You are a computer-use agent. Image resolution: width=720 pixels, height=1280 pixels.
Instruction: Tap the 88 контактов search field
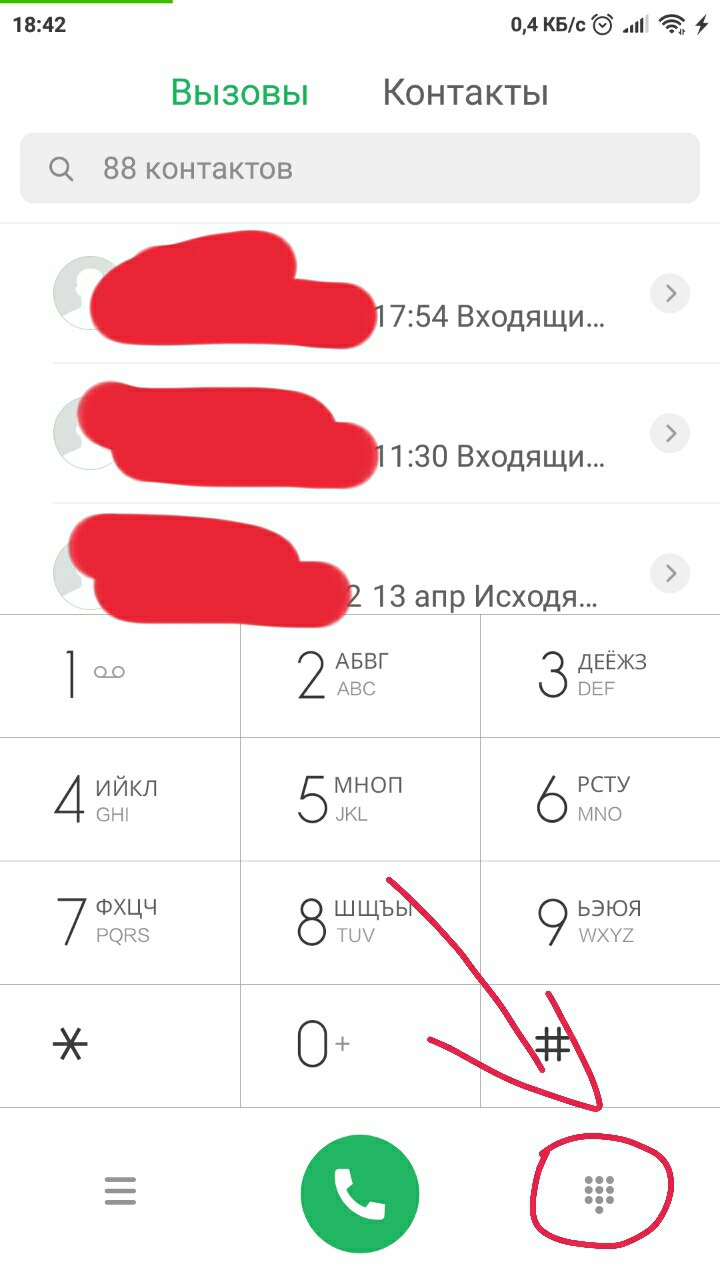pos(360,168)
